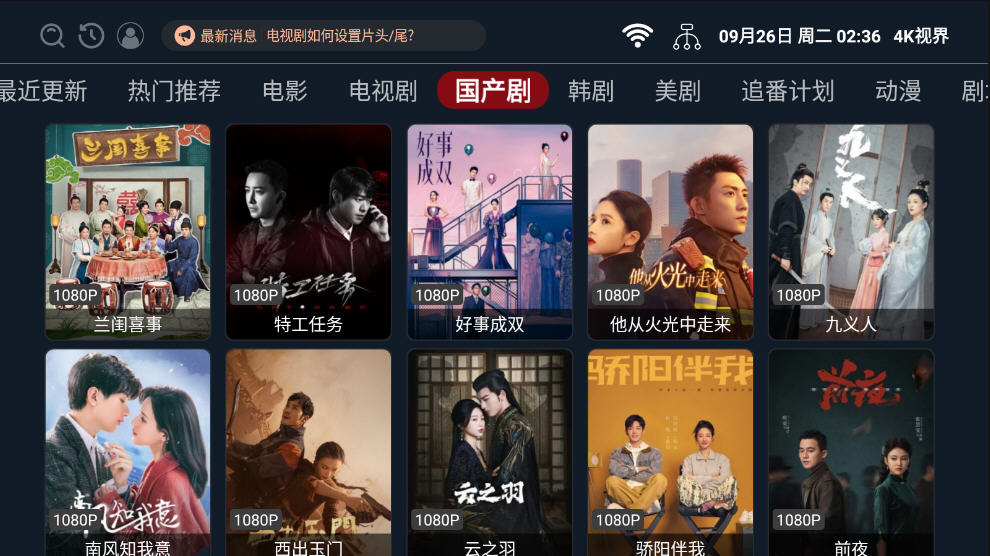Screen dimensions: 990x556
Task: Open the drama 骄阳伴我
Action: pyautogui.click(x=671, y=452)
